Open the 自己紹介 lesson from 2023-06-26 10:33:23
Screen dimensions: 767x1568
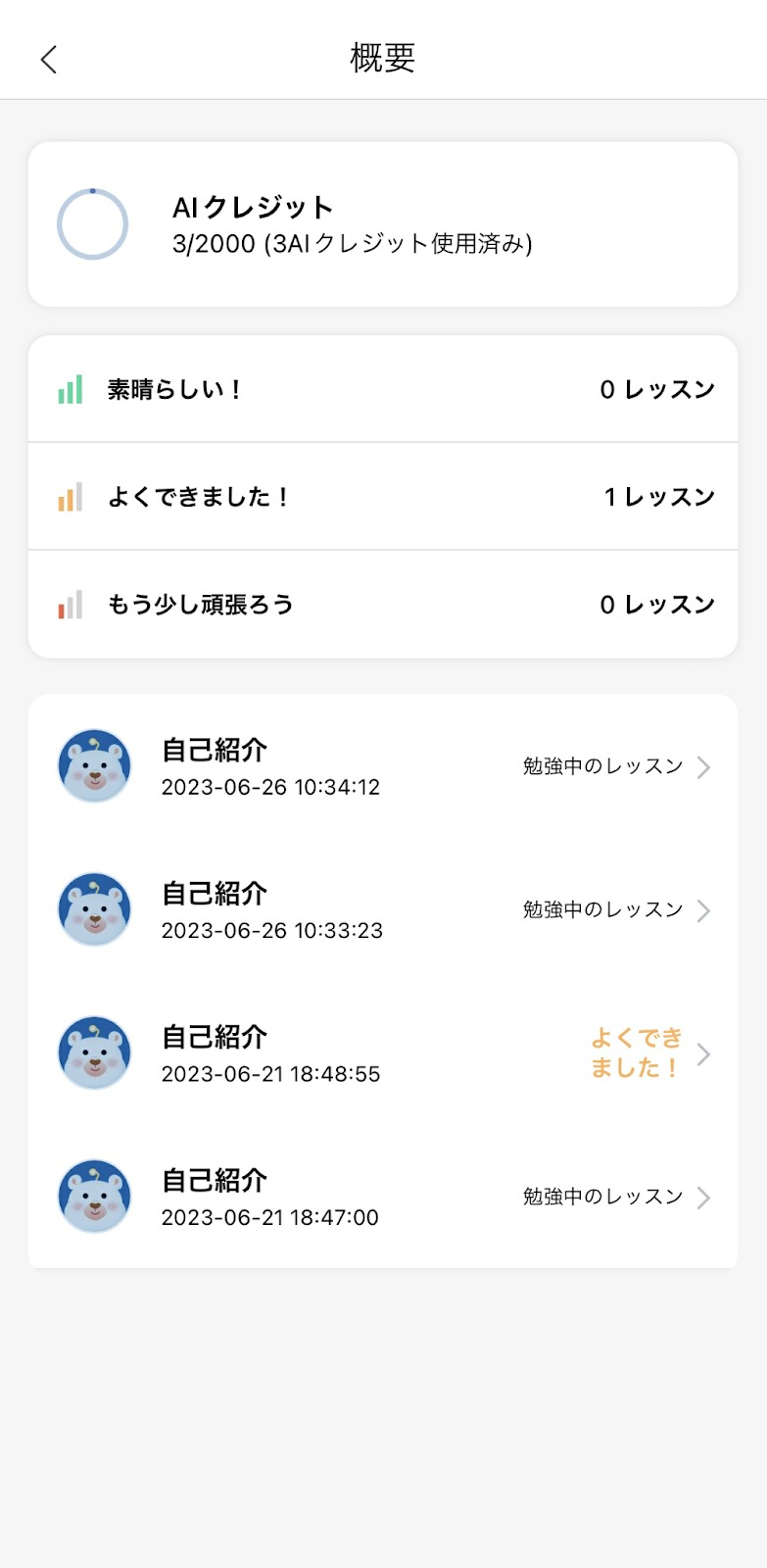point(382,910)
